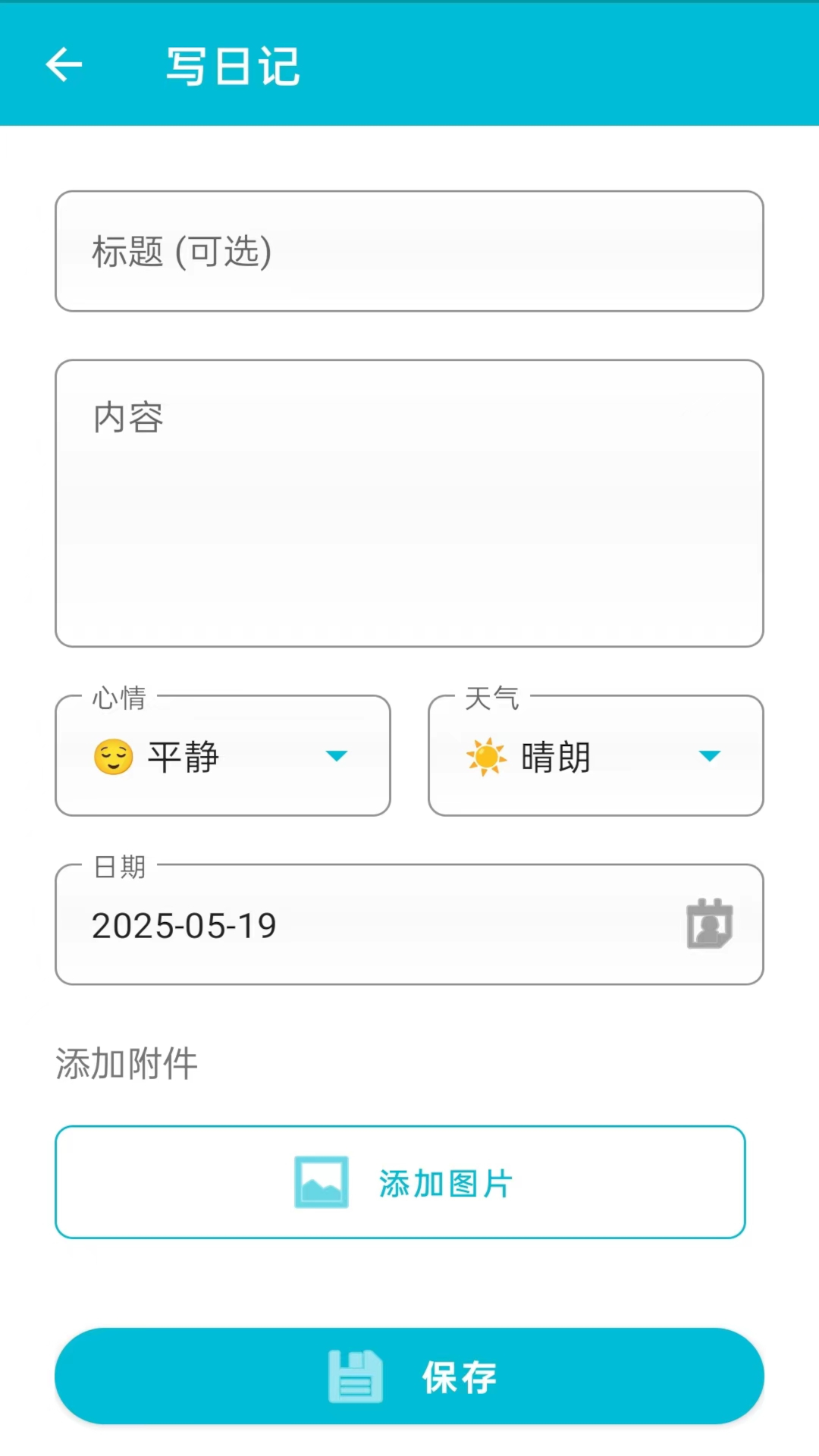
Task: Expand the 心情 mood dropdown
Action: coord(223,756)
